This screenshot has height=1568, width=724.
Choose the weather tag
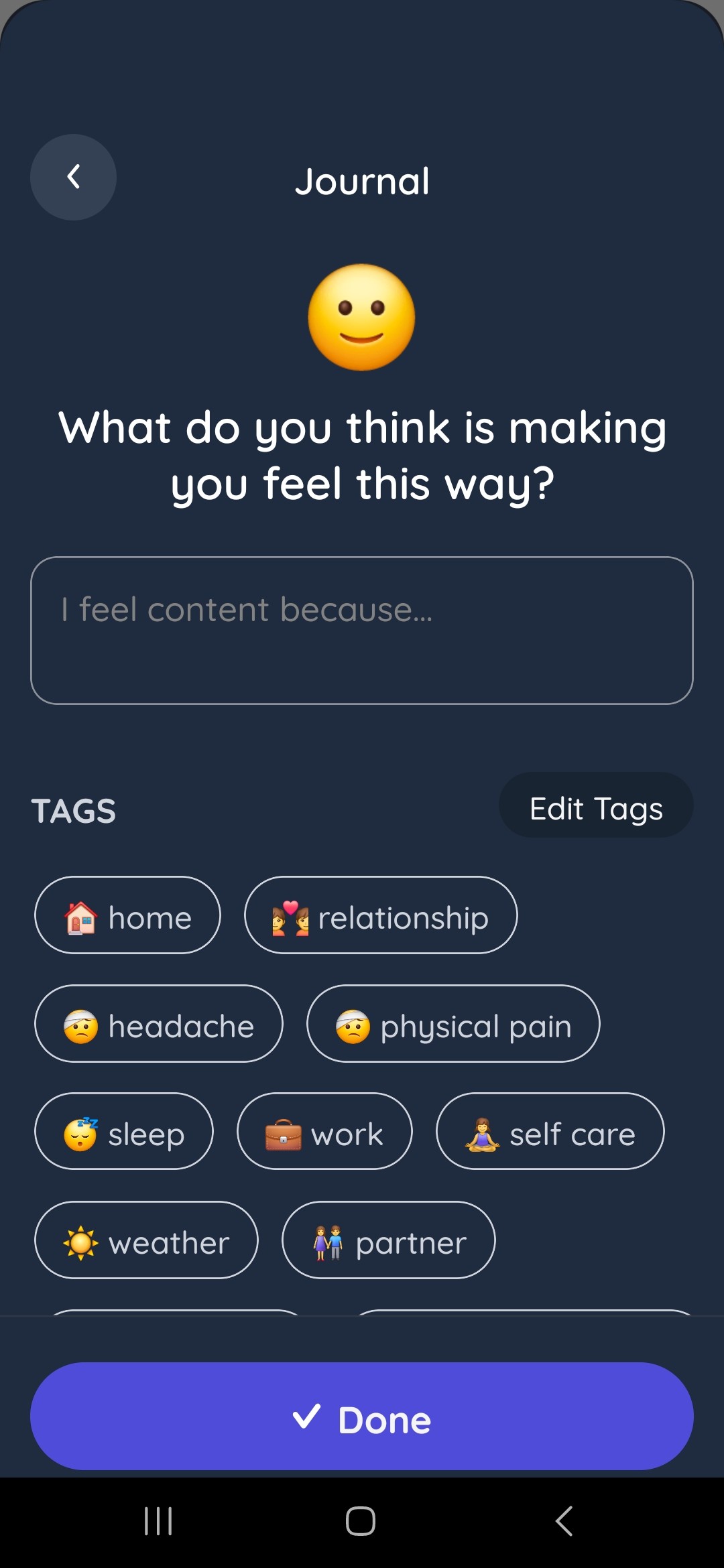146,1240
